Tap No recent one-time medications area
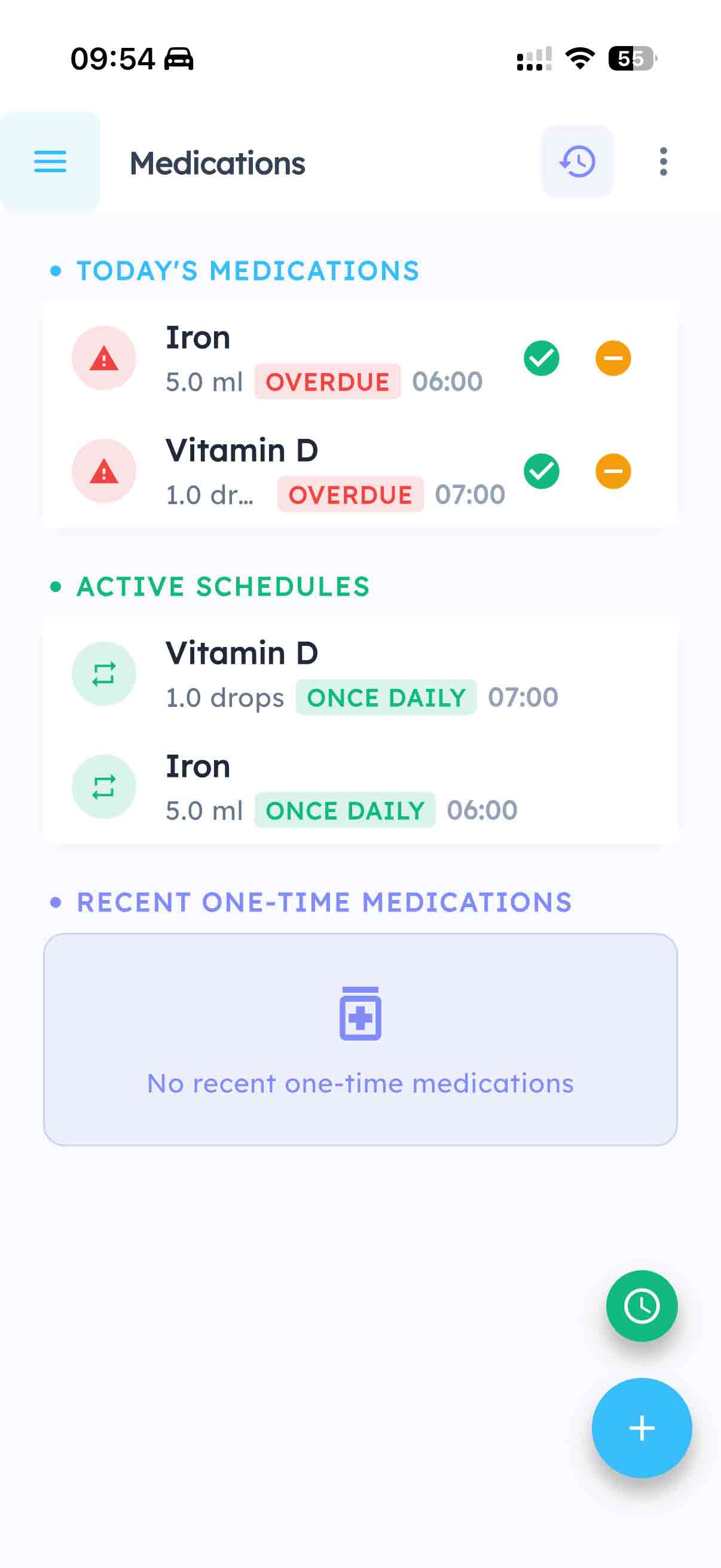Screen dimensions: 721x1568 coord(360,1083)
